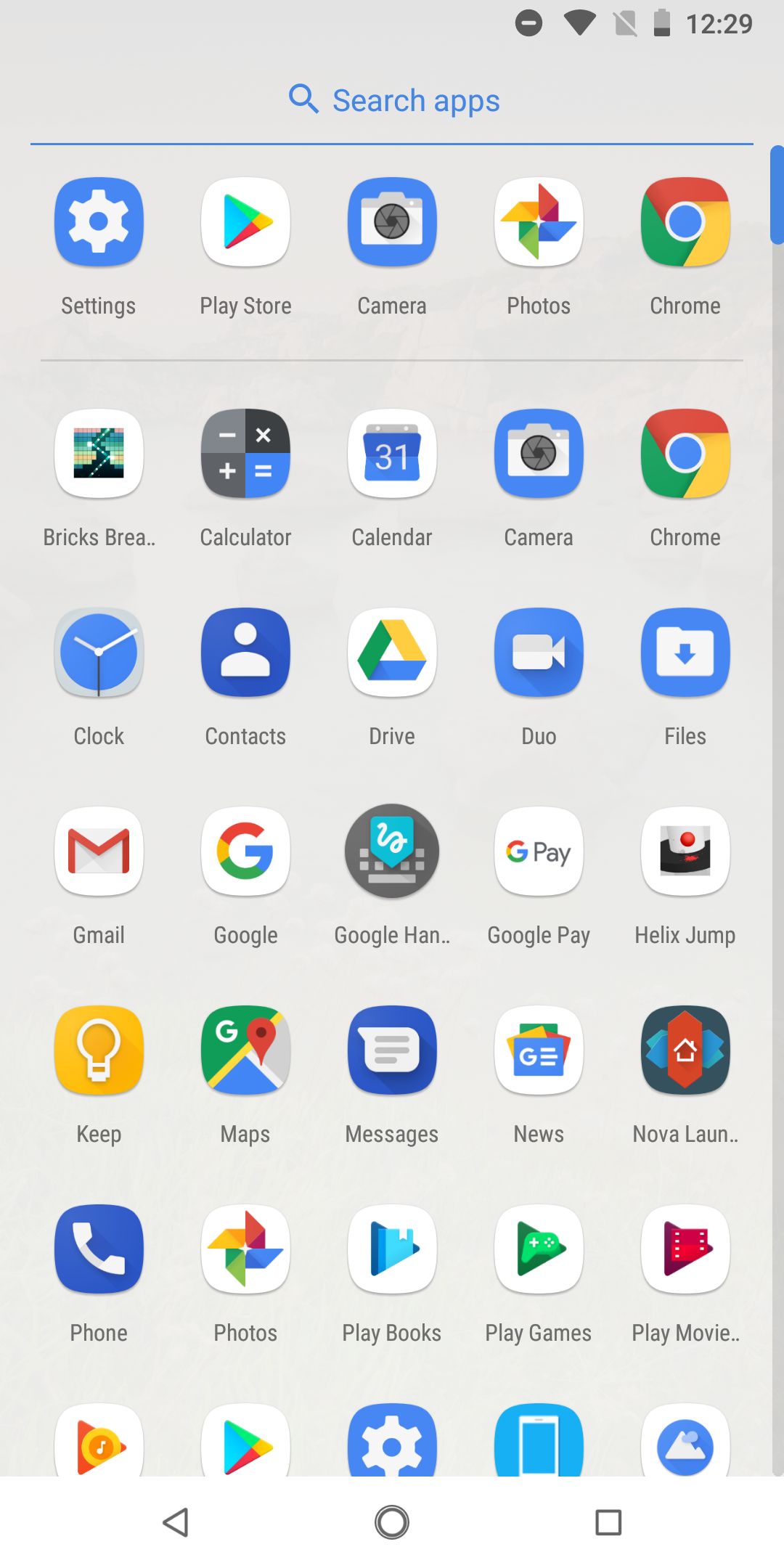Open the Keep notes app
The width and height of the screenshot is (784, 1568).
99,1050
